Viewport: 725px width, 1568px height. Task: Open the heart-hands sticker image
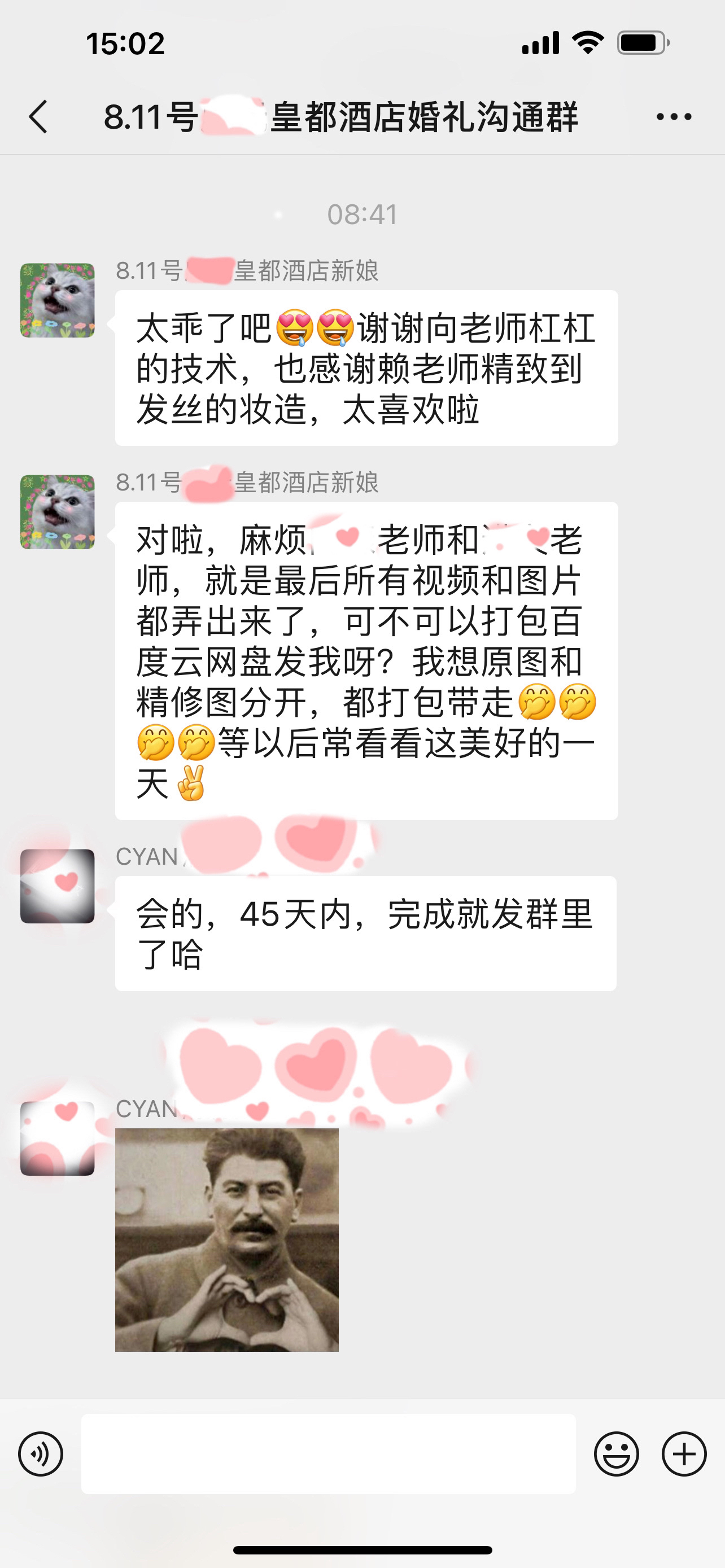click(227, 1240)
